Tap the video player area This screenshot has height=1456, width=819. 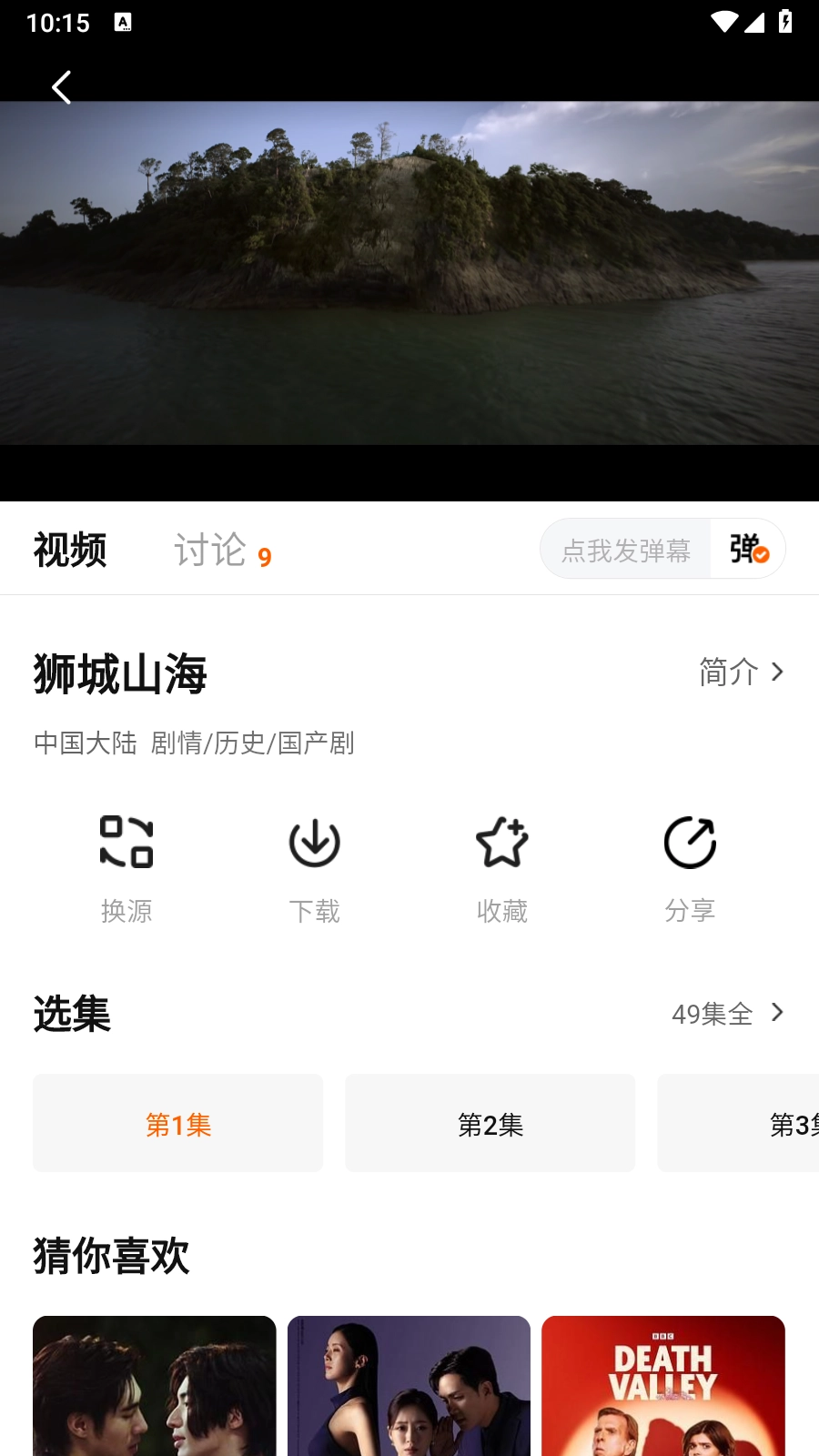[409, 273]
